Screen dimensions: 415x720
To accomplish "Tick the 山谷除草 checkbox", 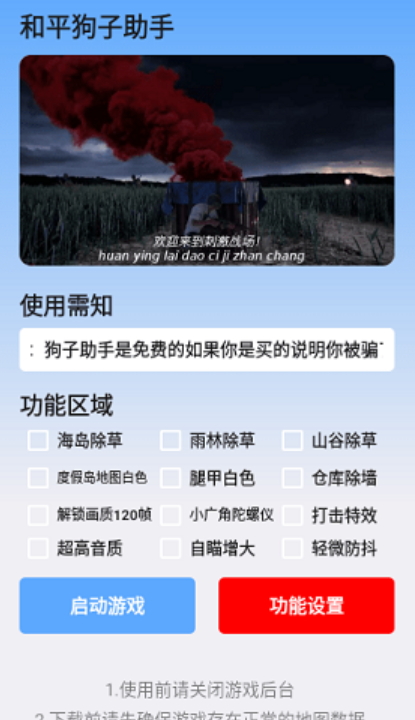I will pos(292,440).
